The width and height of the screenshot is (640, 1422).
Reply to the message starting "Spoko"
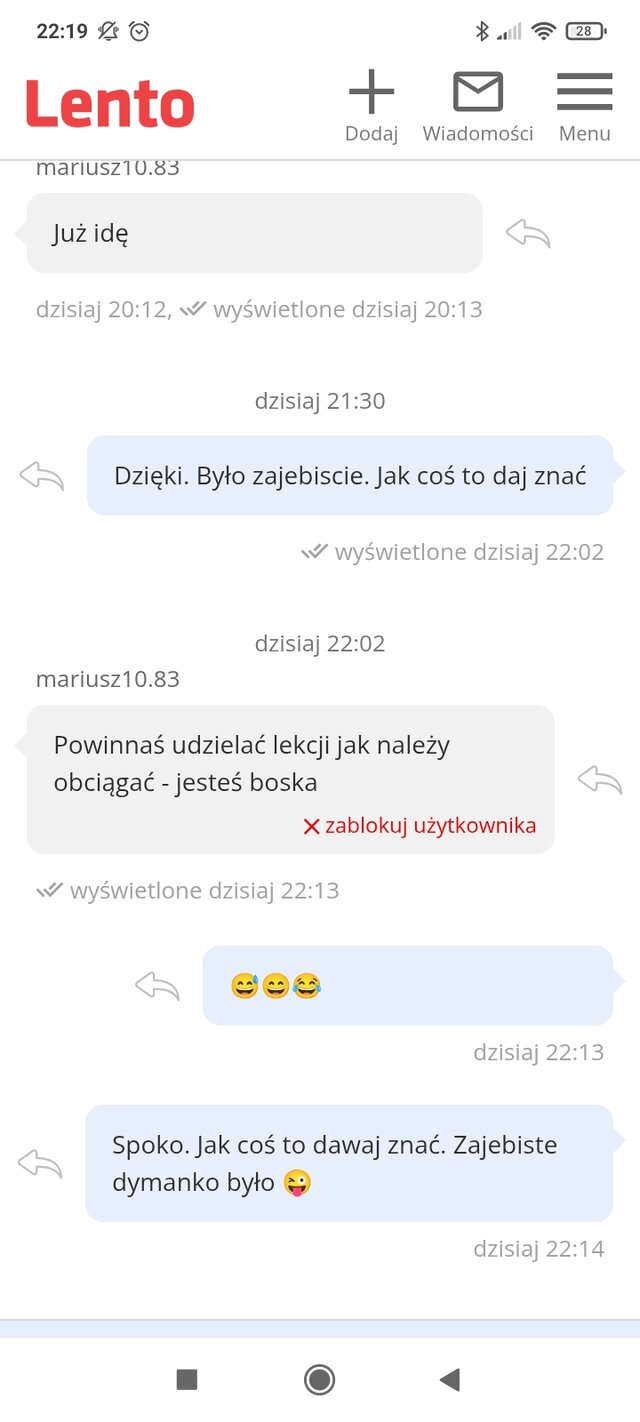point(40,1163)
